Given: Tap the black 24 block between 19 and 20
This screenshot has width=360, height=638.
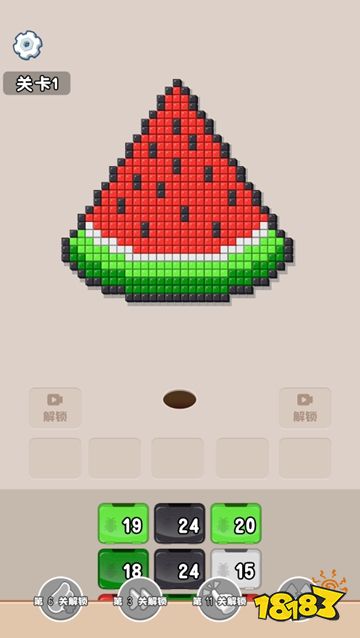Looking at the screenshot, I should [179, 523].
